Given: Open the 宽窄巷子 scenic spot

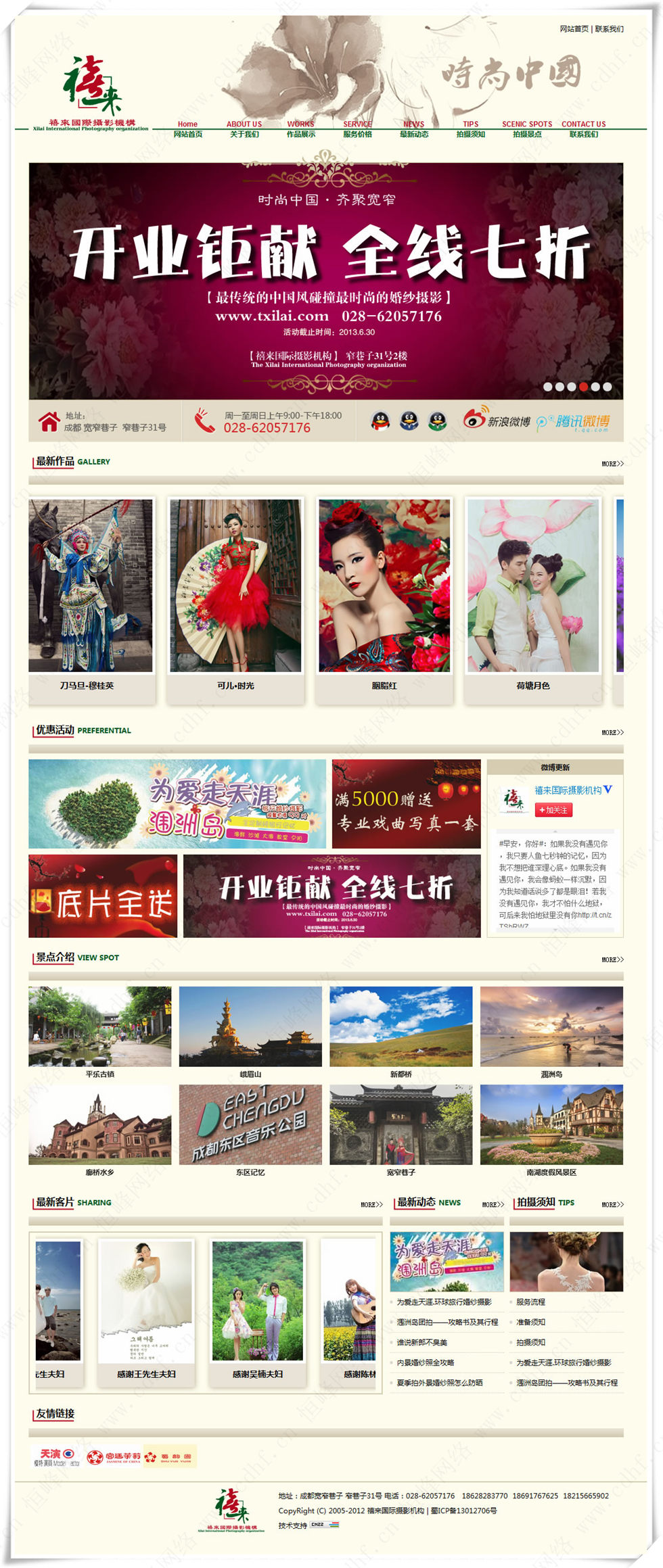Looking at the screenshot, I should [401, 1124].
